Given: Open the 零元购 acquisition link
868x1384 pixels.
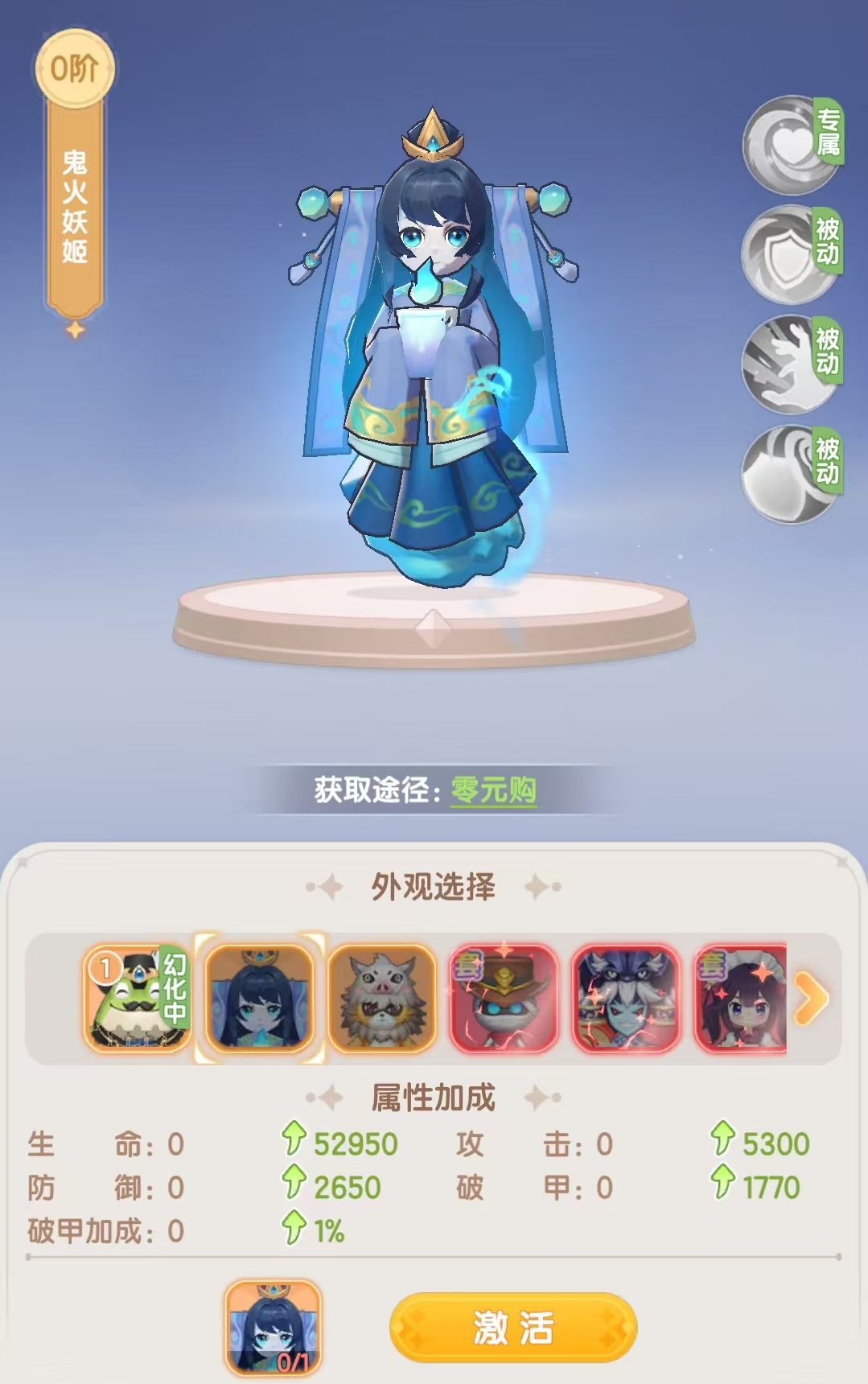Looking at the screenshot, I should pos(493,790).
